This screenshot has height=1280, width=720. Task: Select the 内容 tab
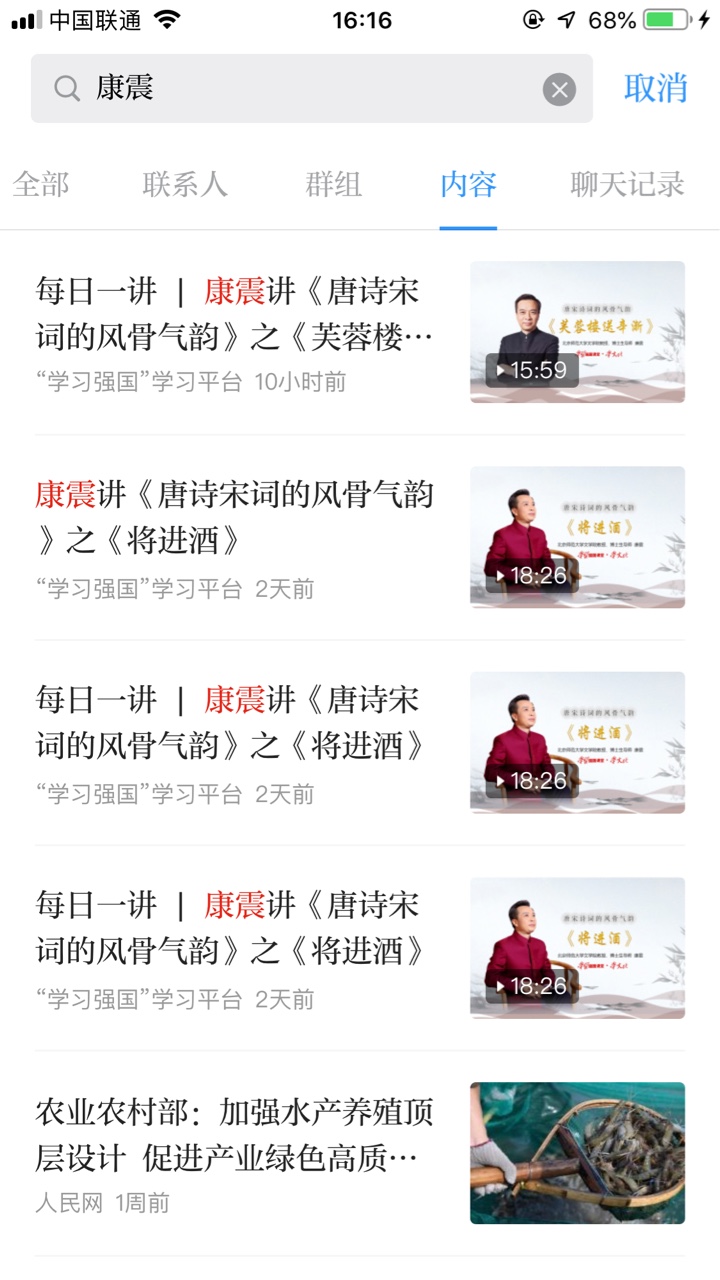(468, 184)
